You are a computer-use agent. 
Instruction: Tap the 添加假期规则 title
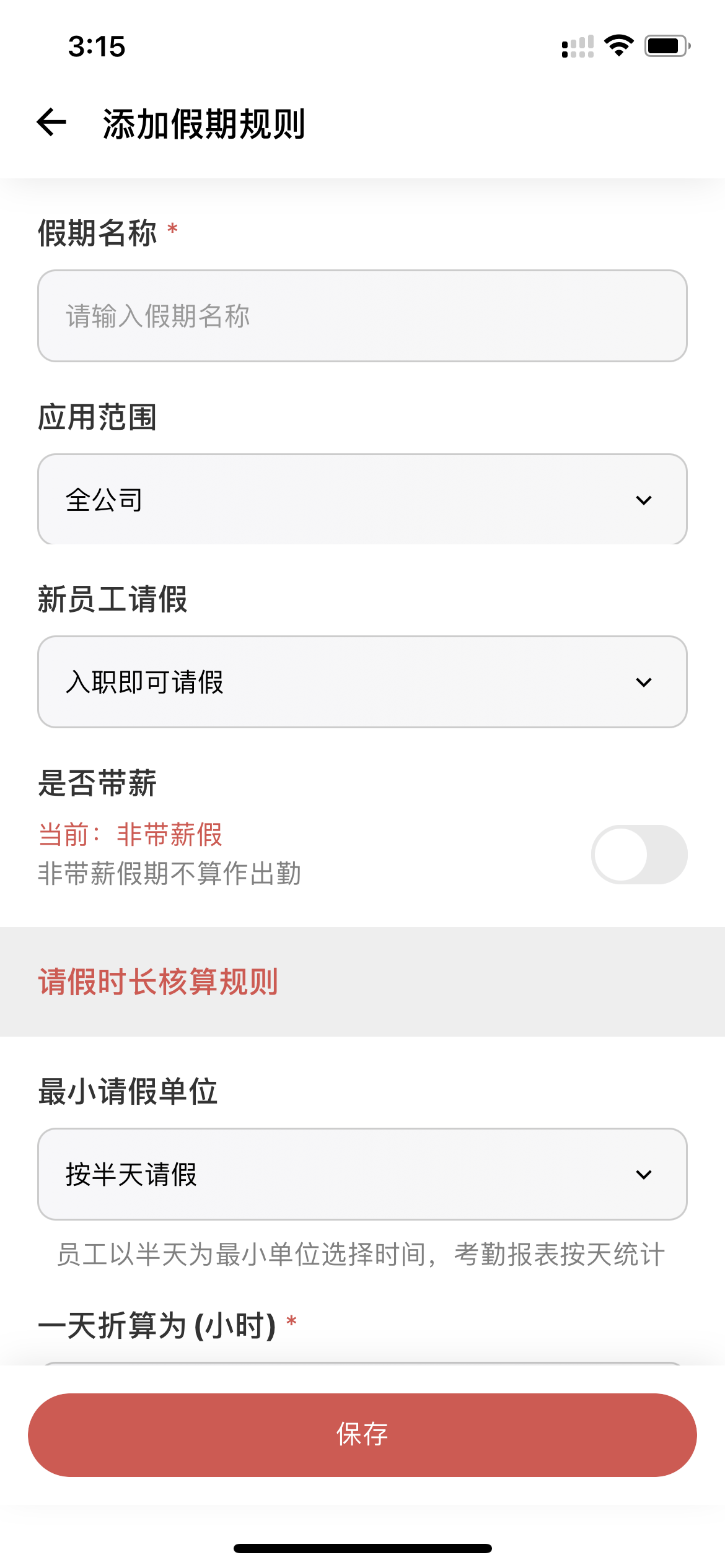(206, 124)
